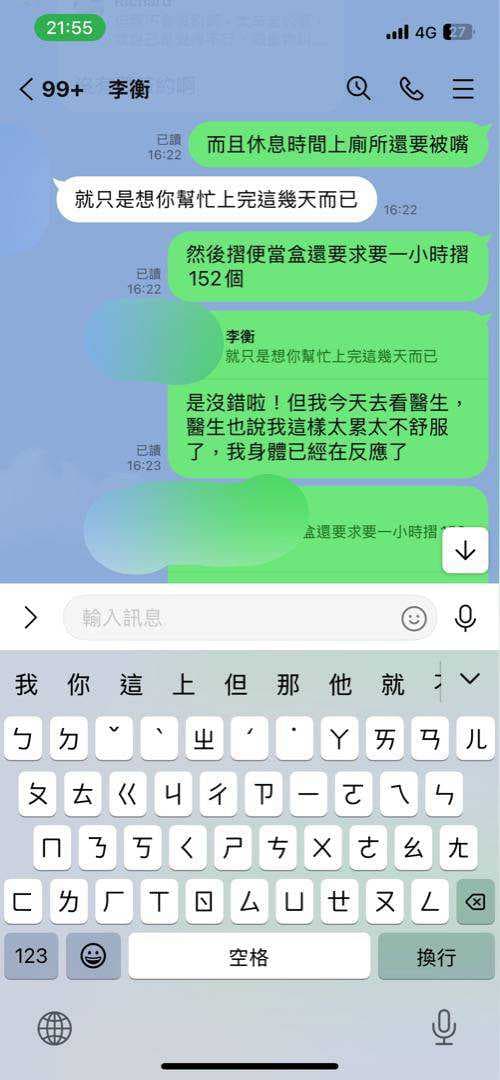Choose the suggested word 但
This screenshot has height=1080, width=500.
[x=236, y=685]
